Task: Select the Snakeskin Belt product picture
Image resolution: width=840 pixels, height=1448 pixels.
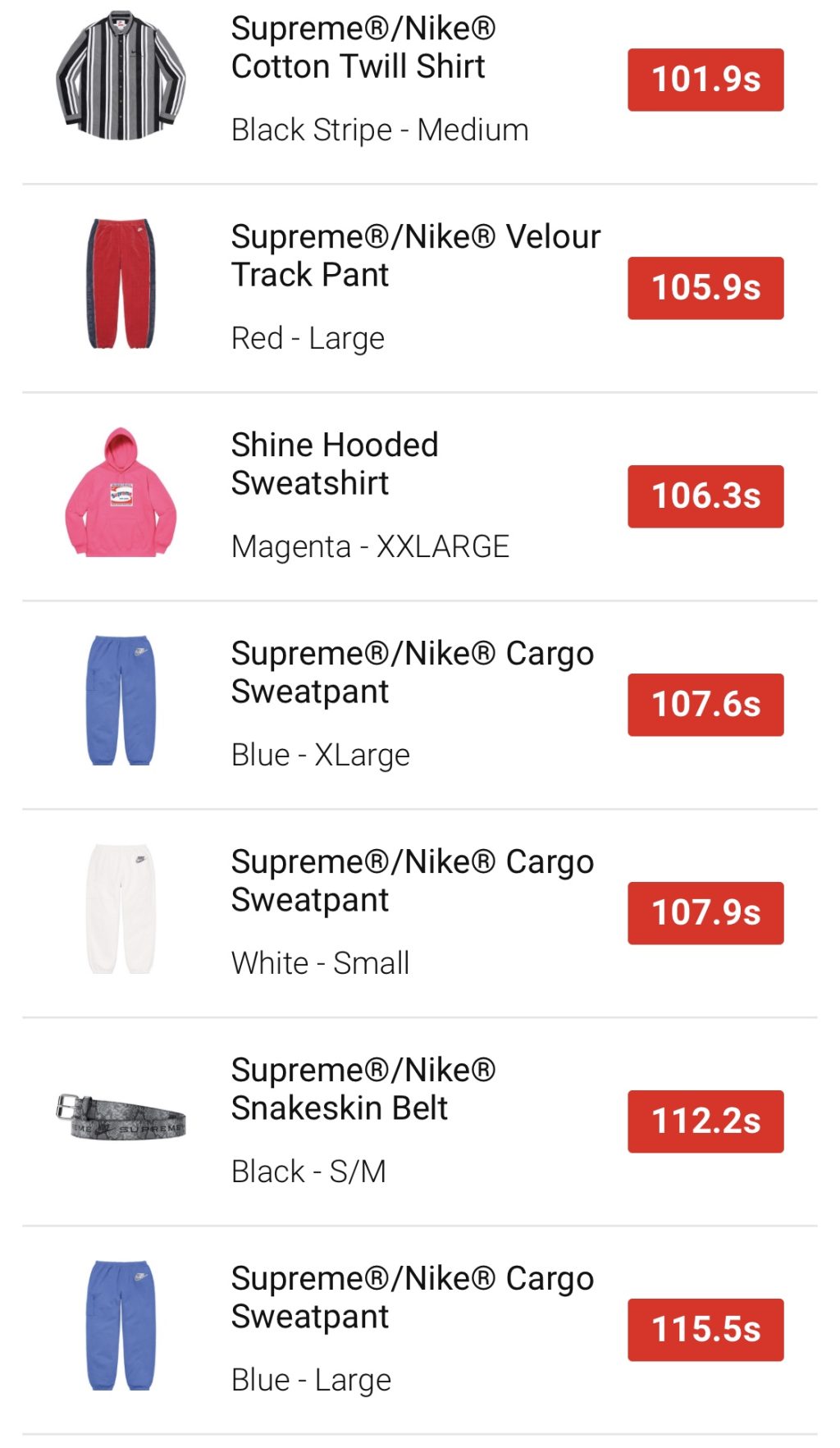Action: 121,1116
